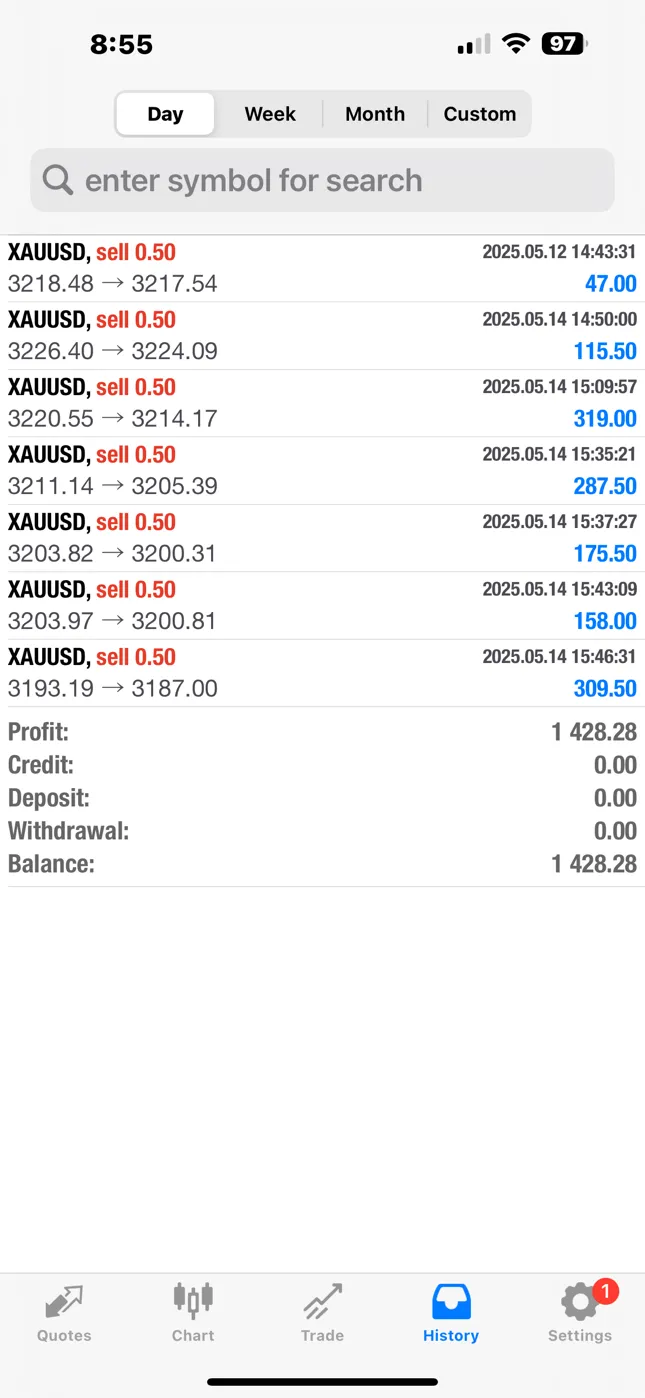Open the History tab
This screenshot has width=645, height=1398.
[451, 1313]
